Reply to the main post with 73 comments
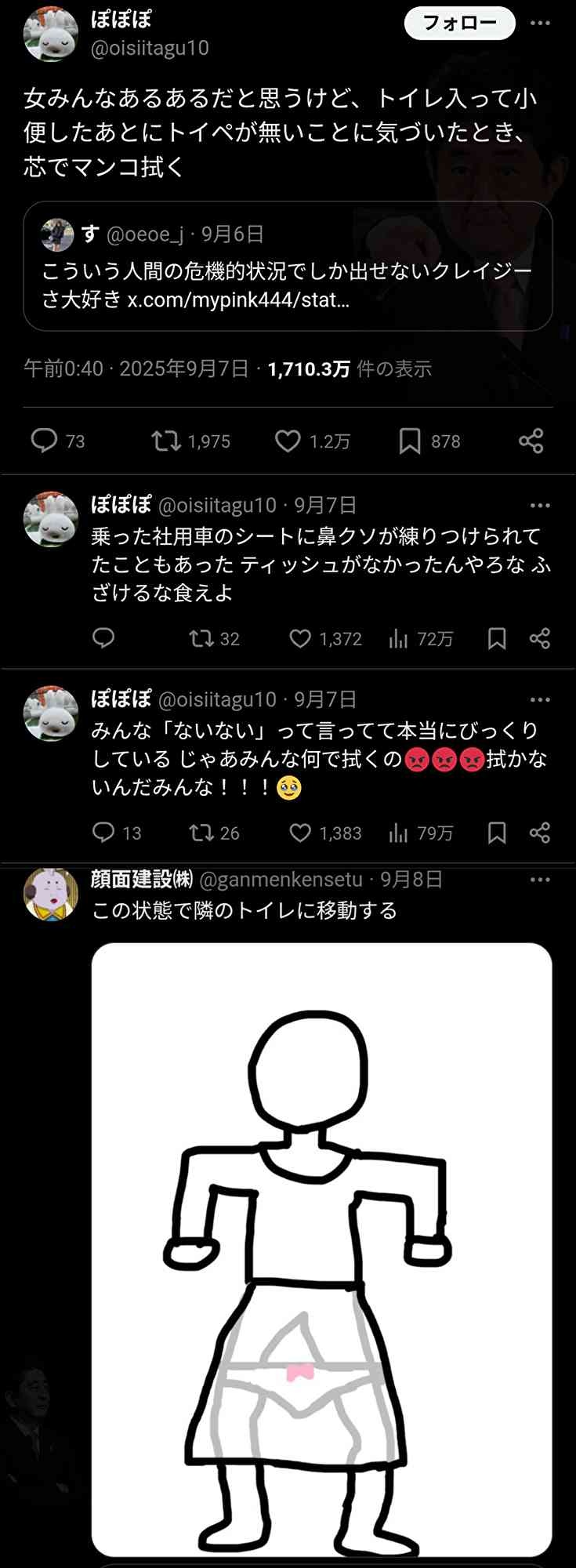Viewport: 576px width, 1568px height. pyautogui.click(x=44, y=441)
